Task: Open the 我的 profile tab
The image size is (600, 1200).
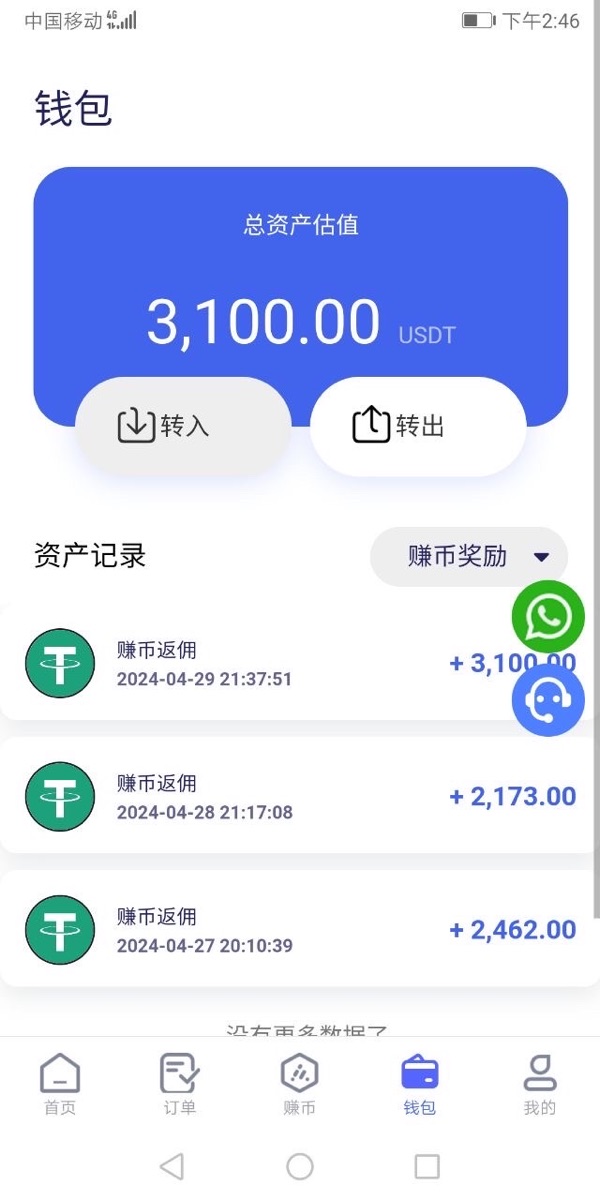Action: coord(540,1084)
